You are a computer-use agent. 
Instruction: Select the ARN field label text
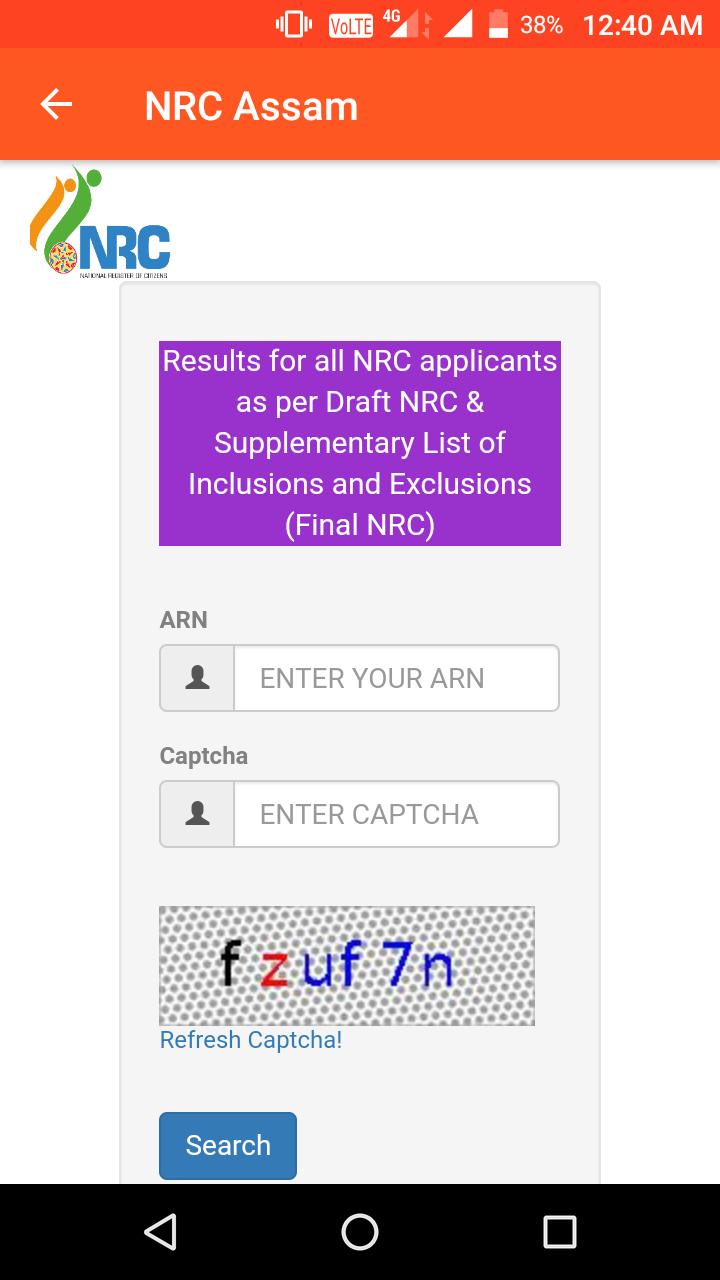coord(183,620)
